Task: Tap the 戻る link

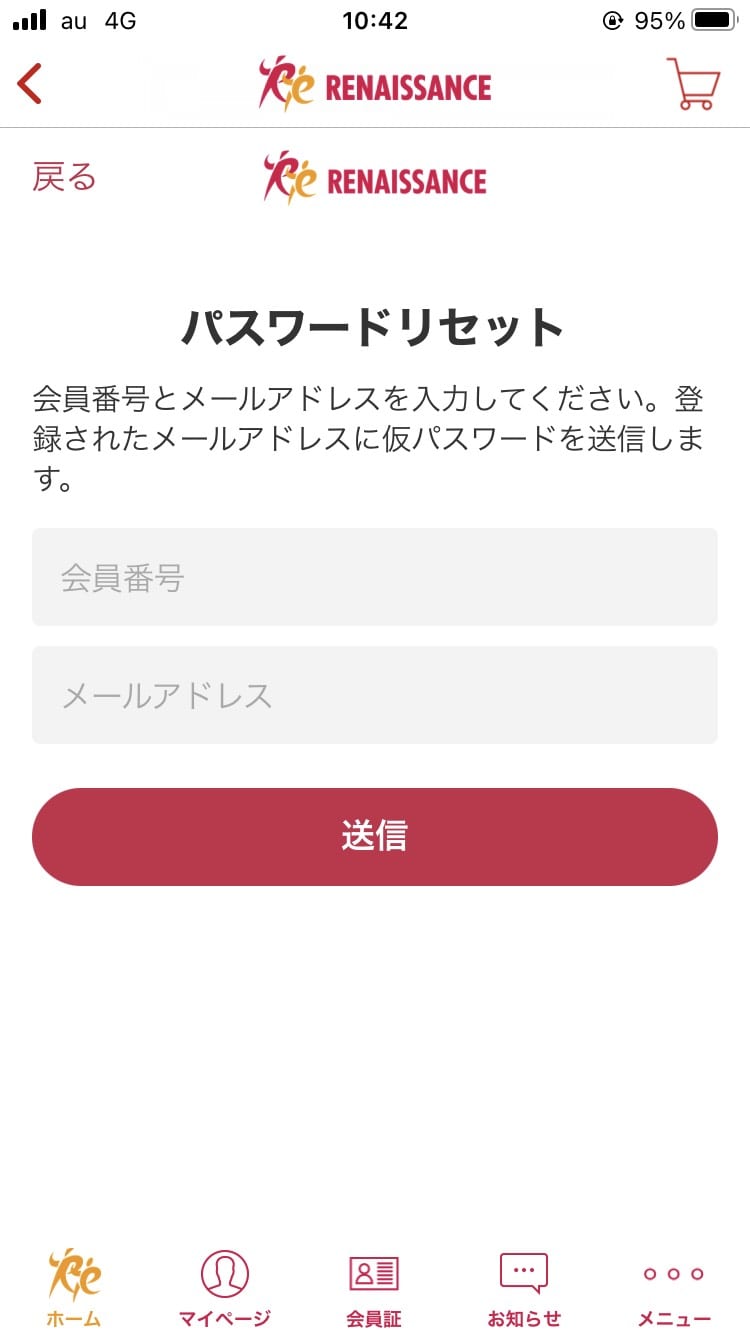Action: coord(65,177)
